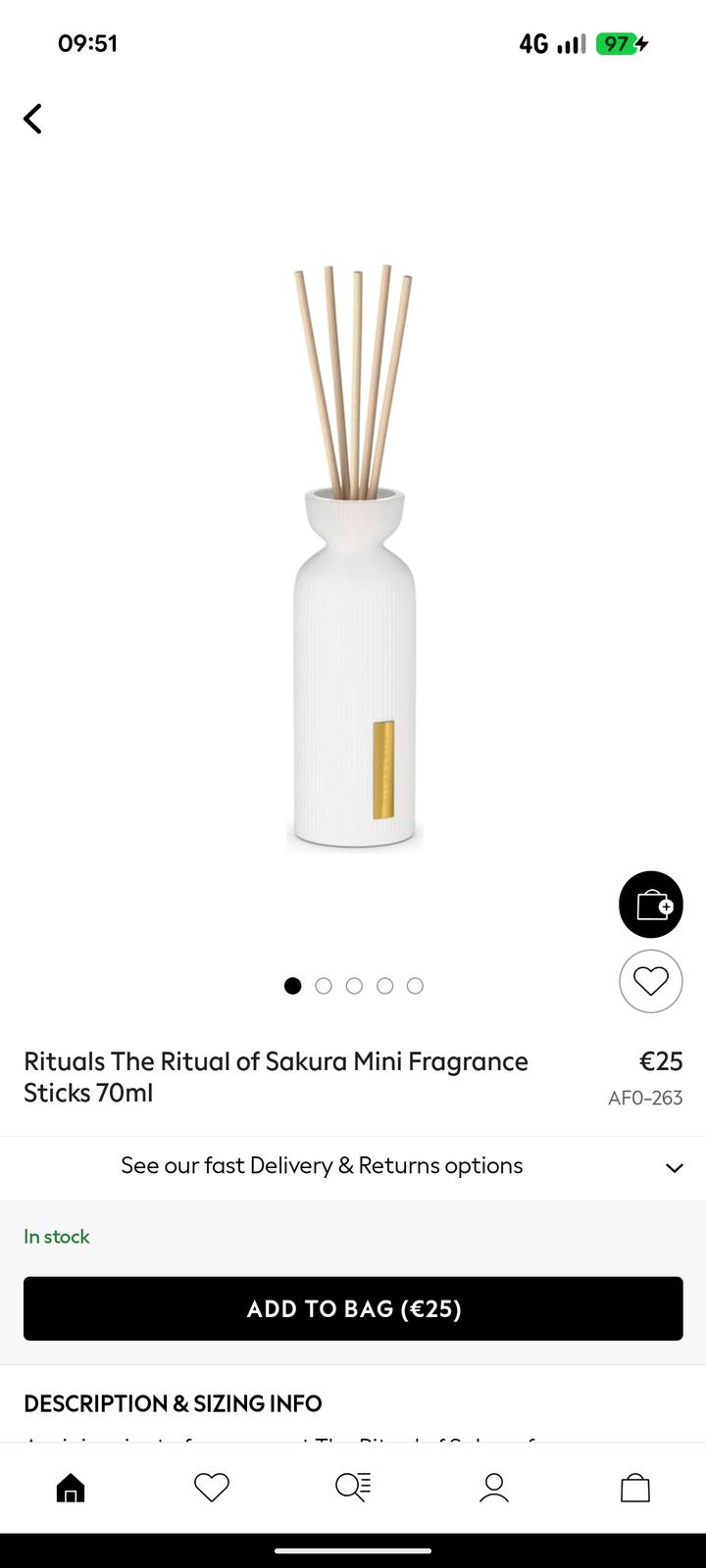Open the home tab
This screenshot has height=1568, width=706.
pos(71,1488)
